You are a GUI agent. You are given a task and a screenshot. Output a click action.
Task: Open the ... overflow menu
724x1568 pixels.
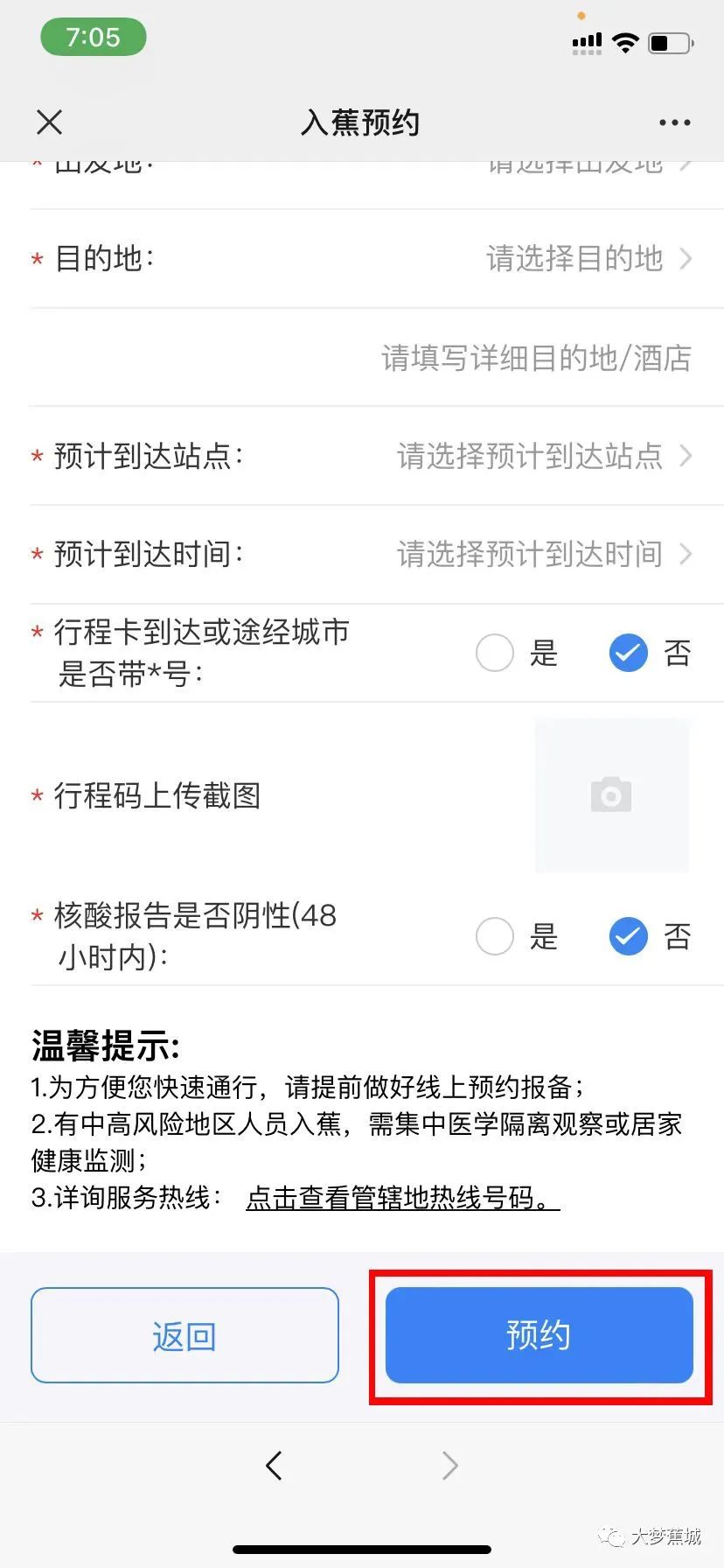[673, 122]
